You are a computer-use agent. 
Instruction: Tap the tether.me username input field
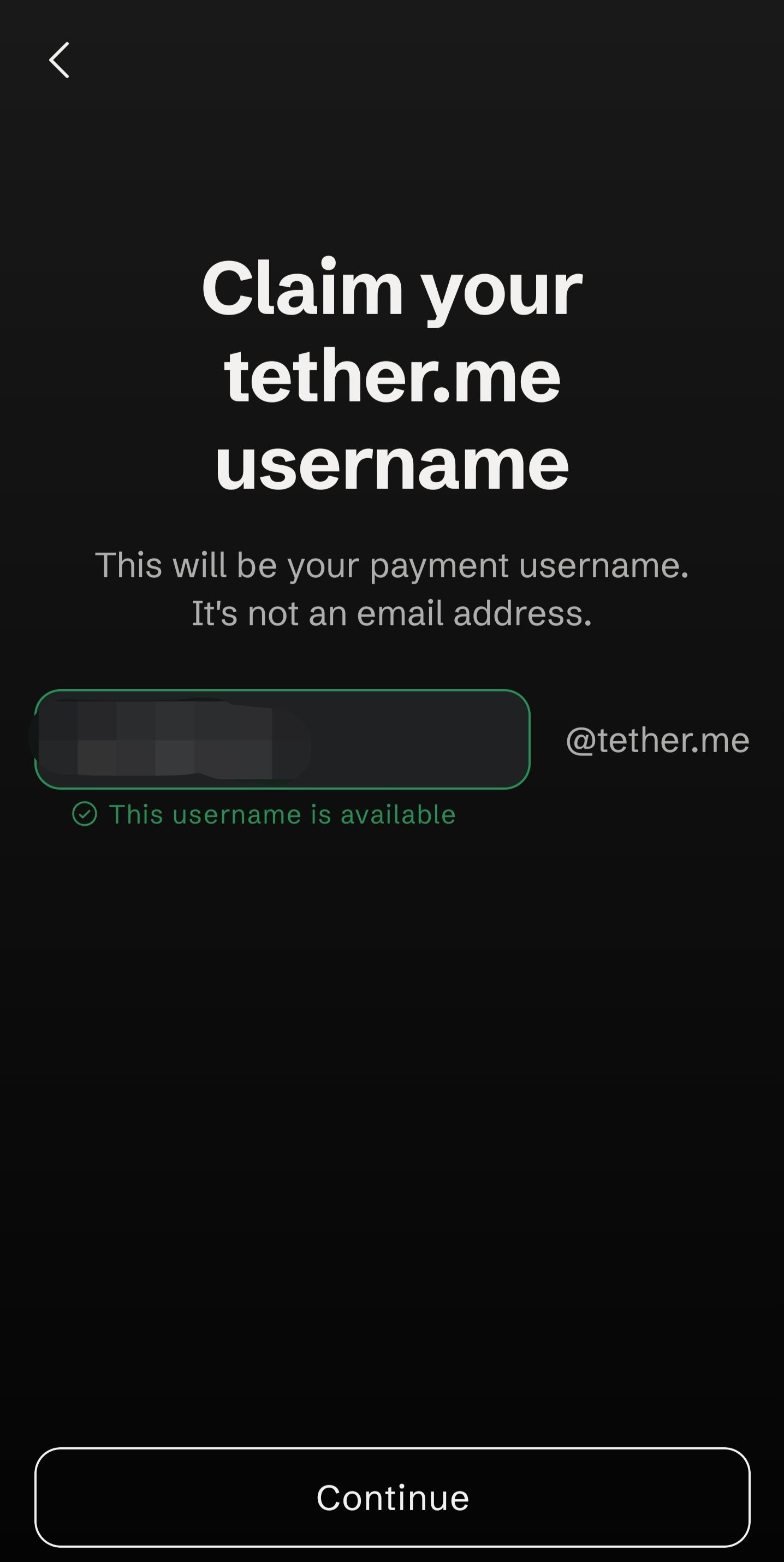283,739
